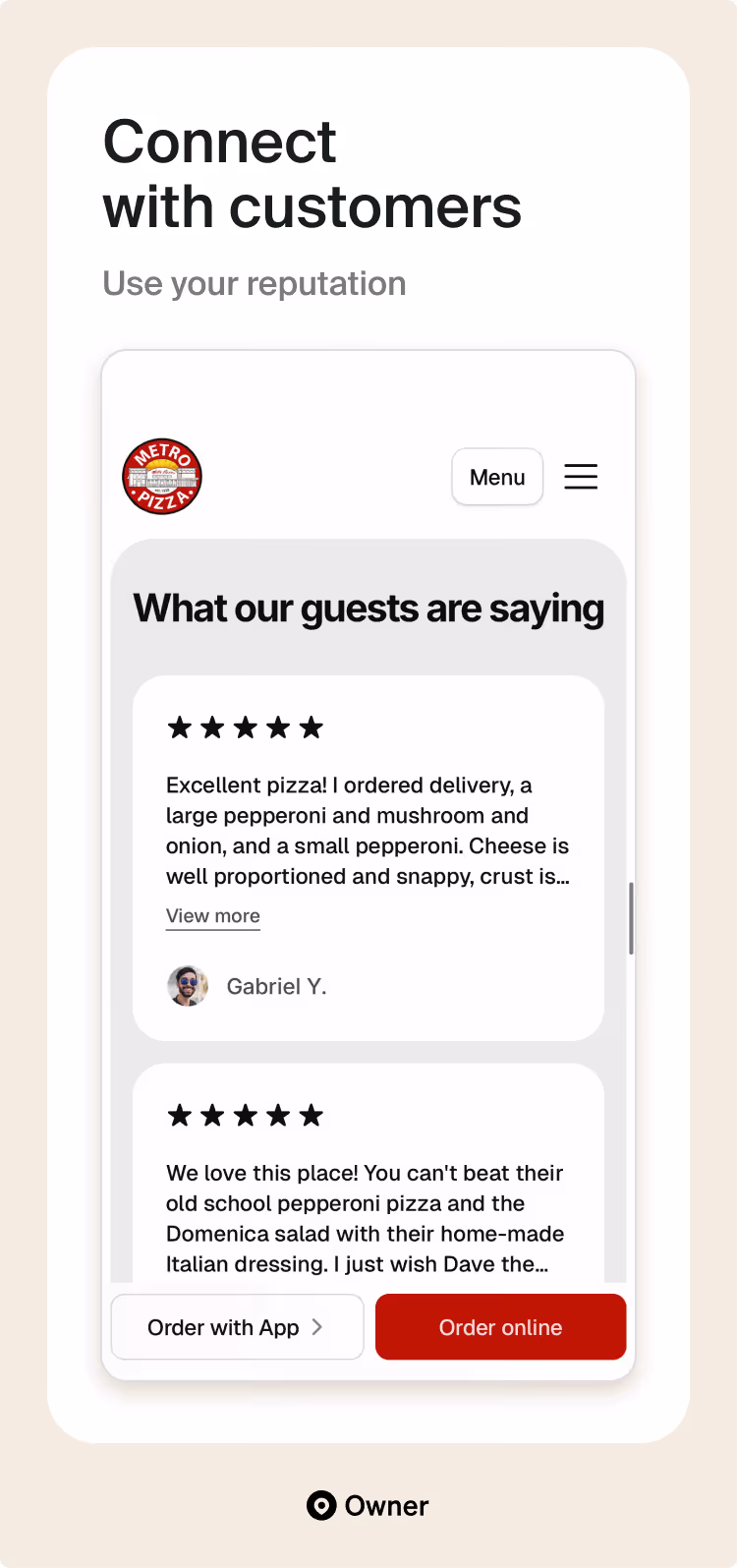Click the Metro Pizza logo
The width and height of the screenshot is (737, 1568).
[x=162, y=476]
